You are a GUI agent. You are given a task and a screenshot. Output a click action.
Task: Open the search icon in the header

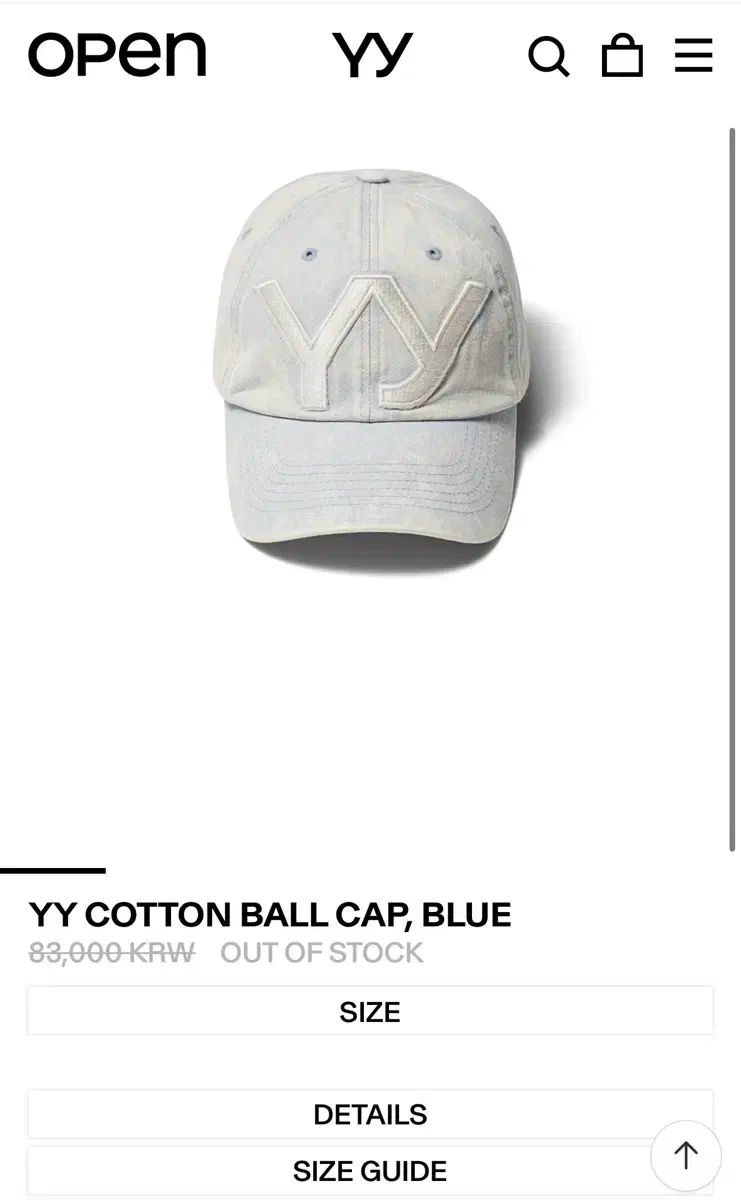point(548,57)
